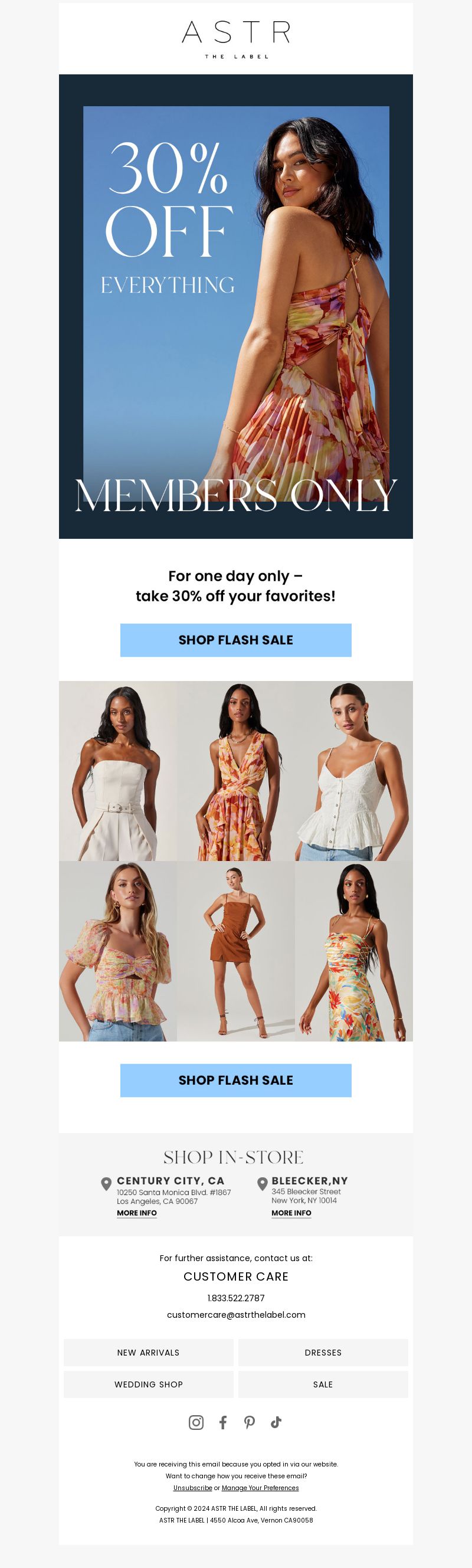View the floral puff-sleeve top
Image resolution: width=472 pixels, height=1568 pixels.
[118, 951]
